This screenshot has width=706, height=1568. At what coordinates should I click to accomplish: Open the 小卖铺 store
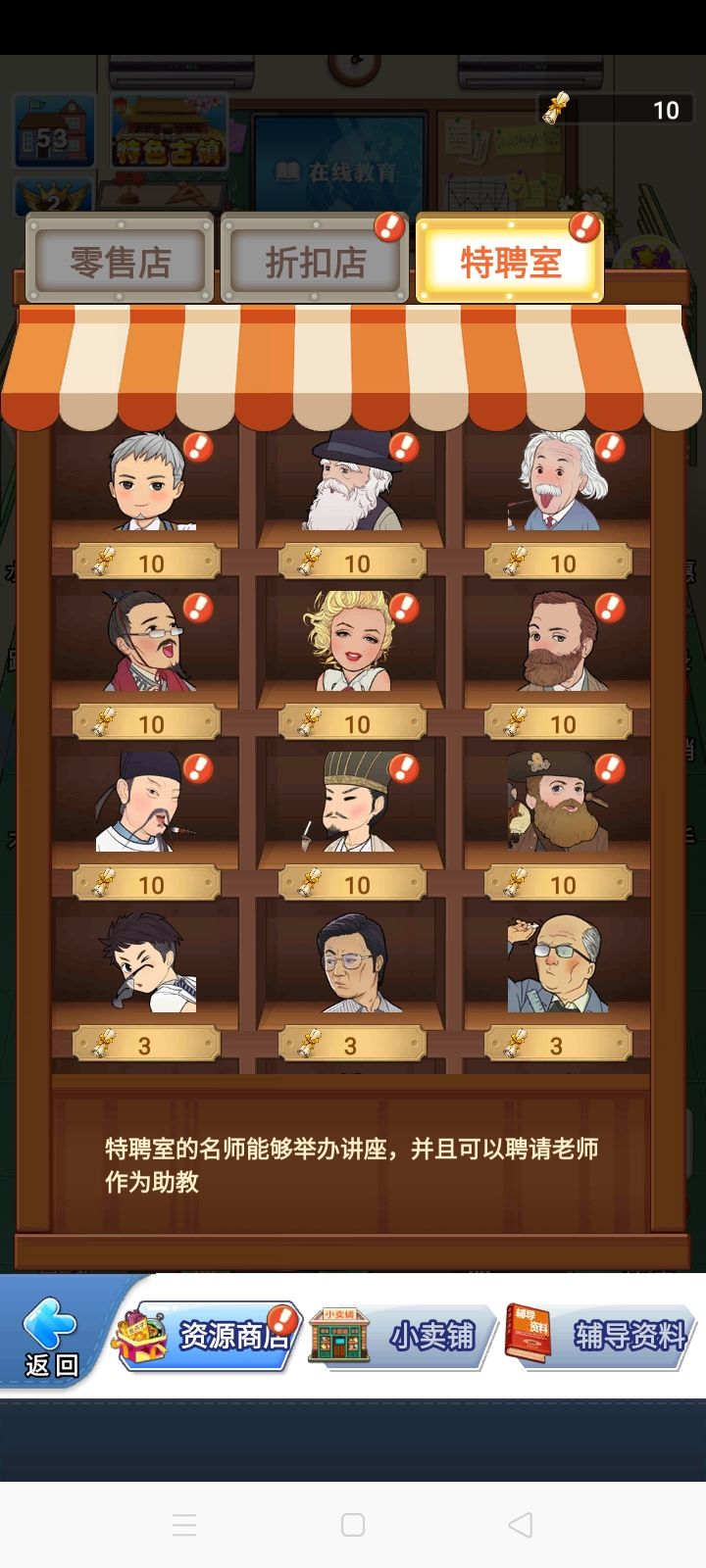pos(431,1333)
